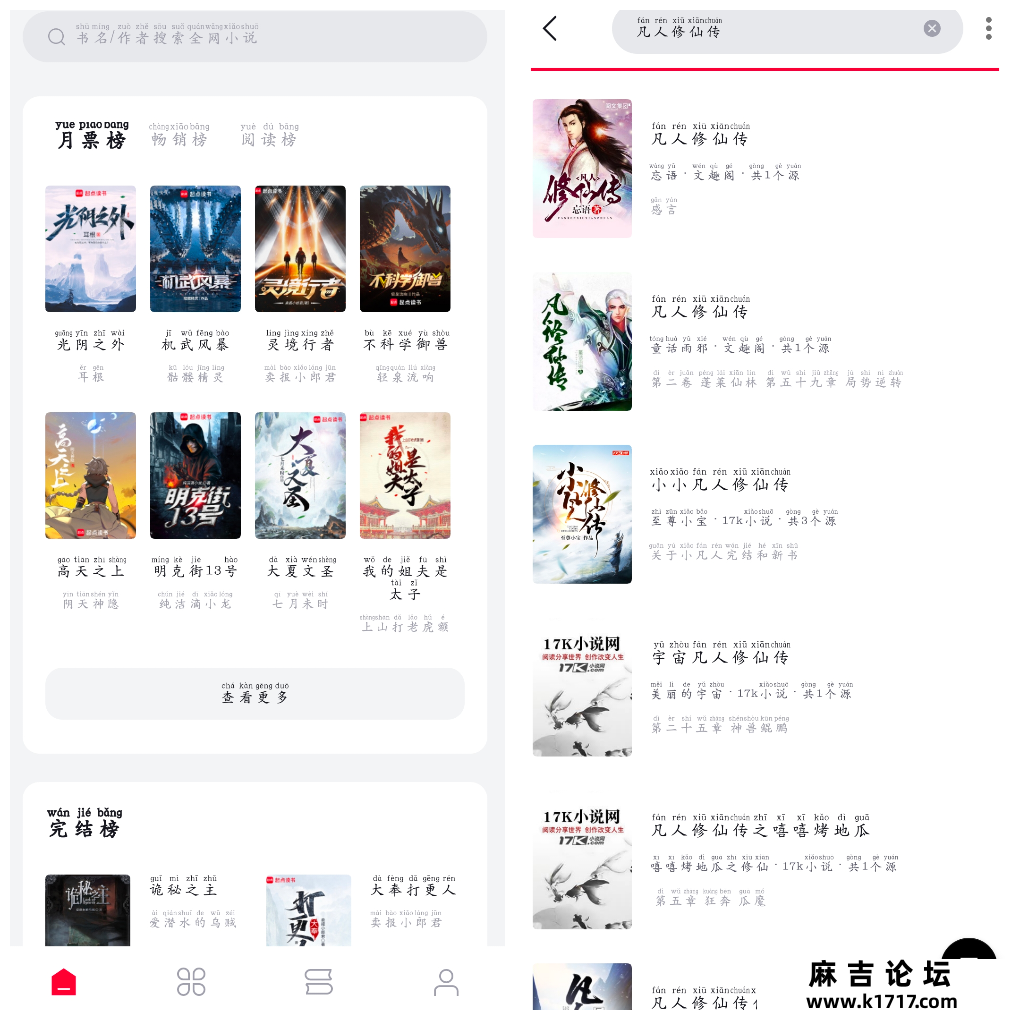Switch to the 畅销榜 tab
Viewport: 1020px width, 1020px height.
click(x=179, y=139)
